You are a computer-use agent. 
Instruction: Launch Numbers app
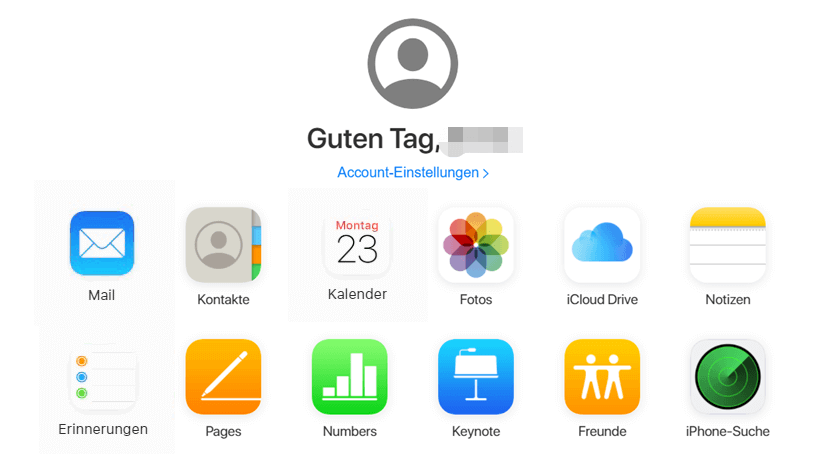350,377
